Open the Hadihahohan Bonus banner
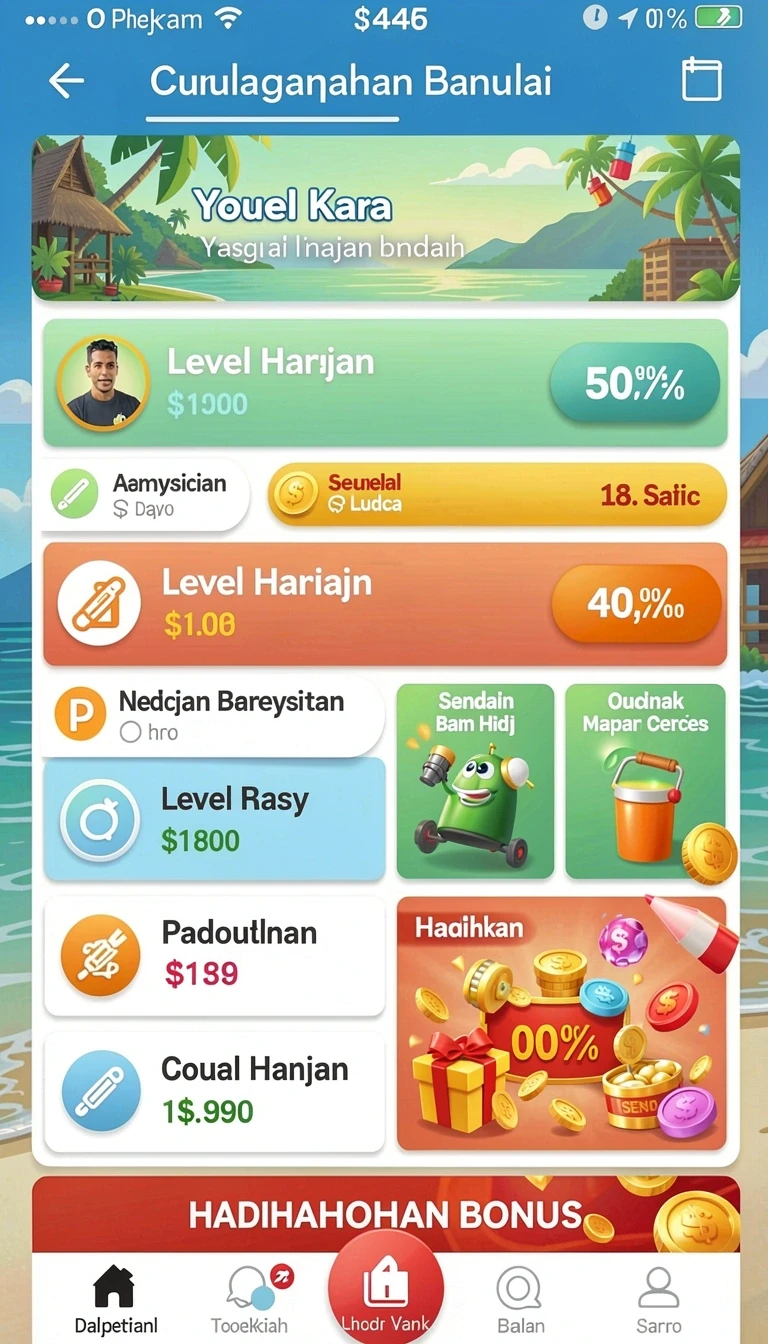Screen dimensions: 768x1344 pos(386,1214)
